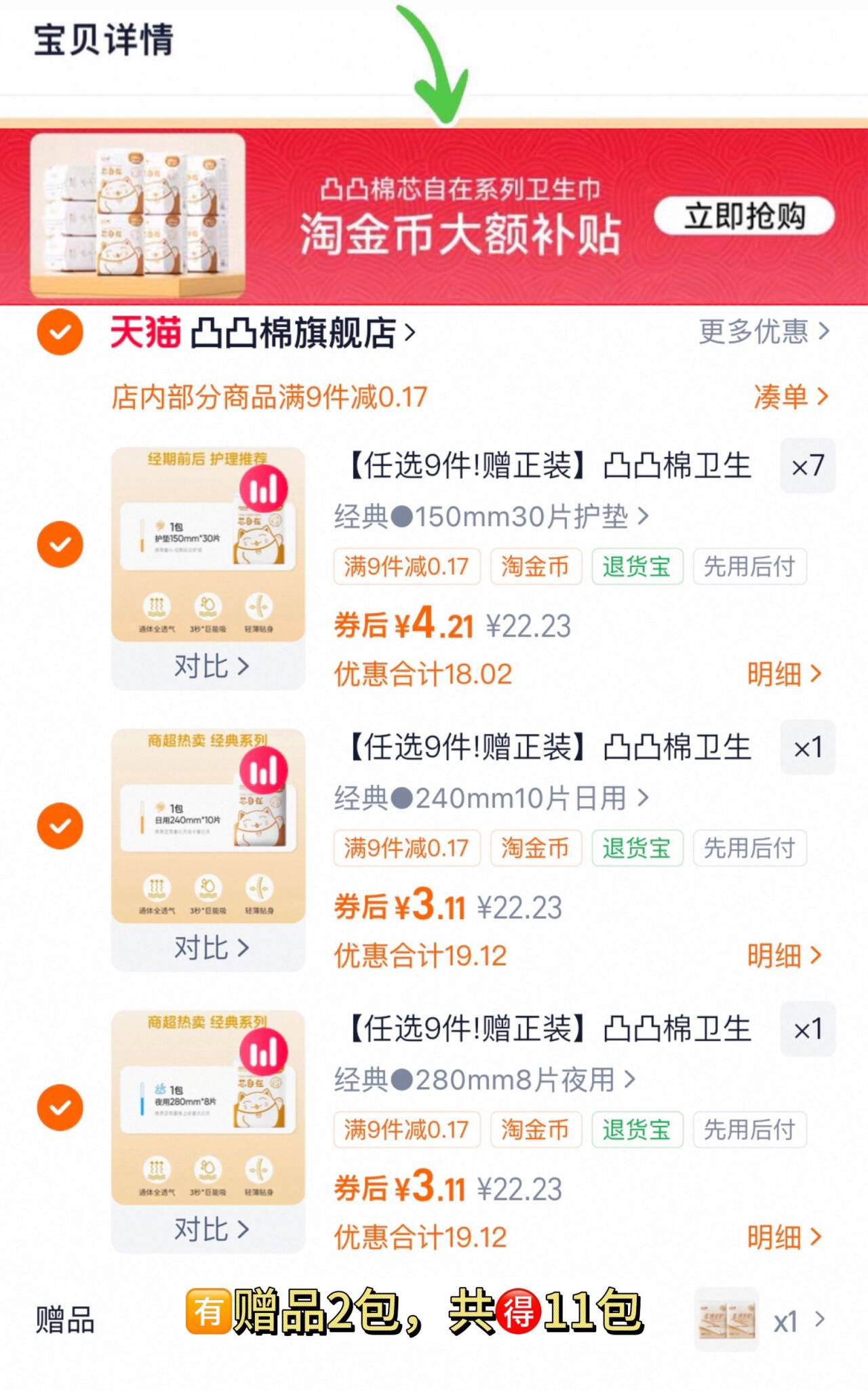Click the 退货宝 service tag on the second item
Image resolution: width=868 pixels, height=1391 pixels.
(x=636, y=848)
